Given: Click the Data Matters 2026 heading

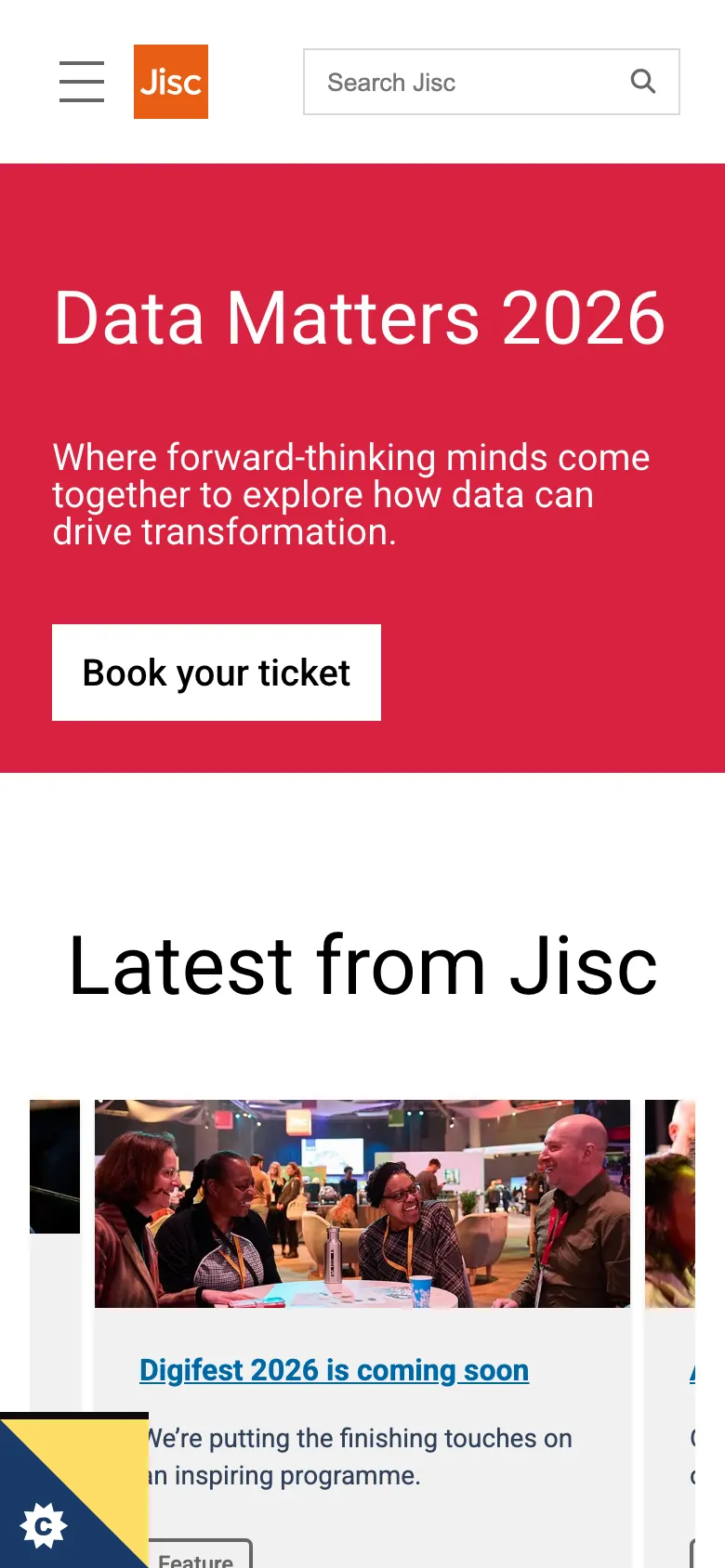Looking at the screenshot, I should click(360, 319).
